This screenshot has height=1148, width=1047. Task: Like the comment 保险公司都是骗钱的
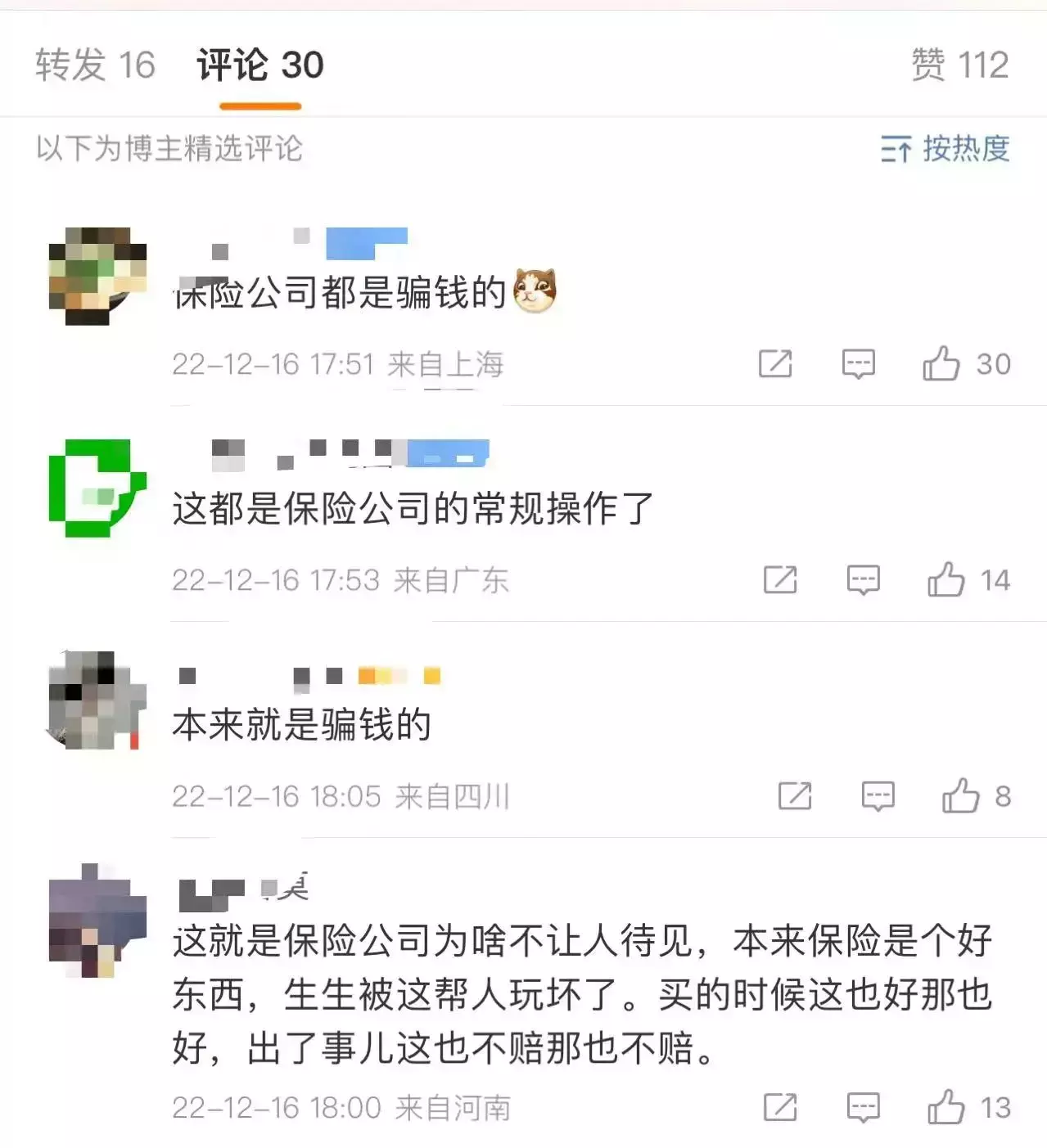coord(941,363)
